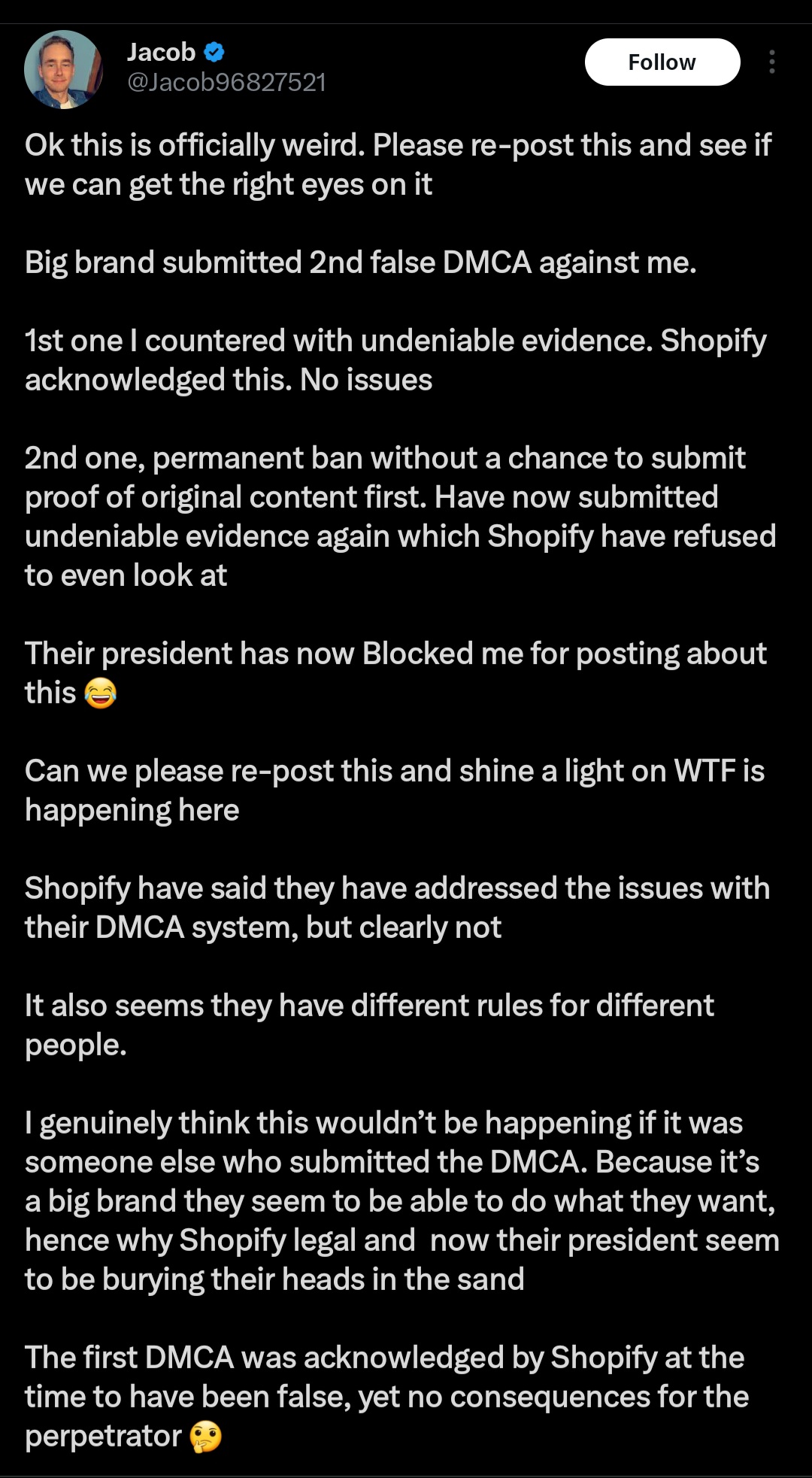Open the post's three-dot overflow menu
The width and height of the screenshot is (812, 1478).
pos(771,62)
